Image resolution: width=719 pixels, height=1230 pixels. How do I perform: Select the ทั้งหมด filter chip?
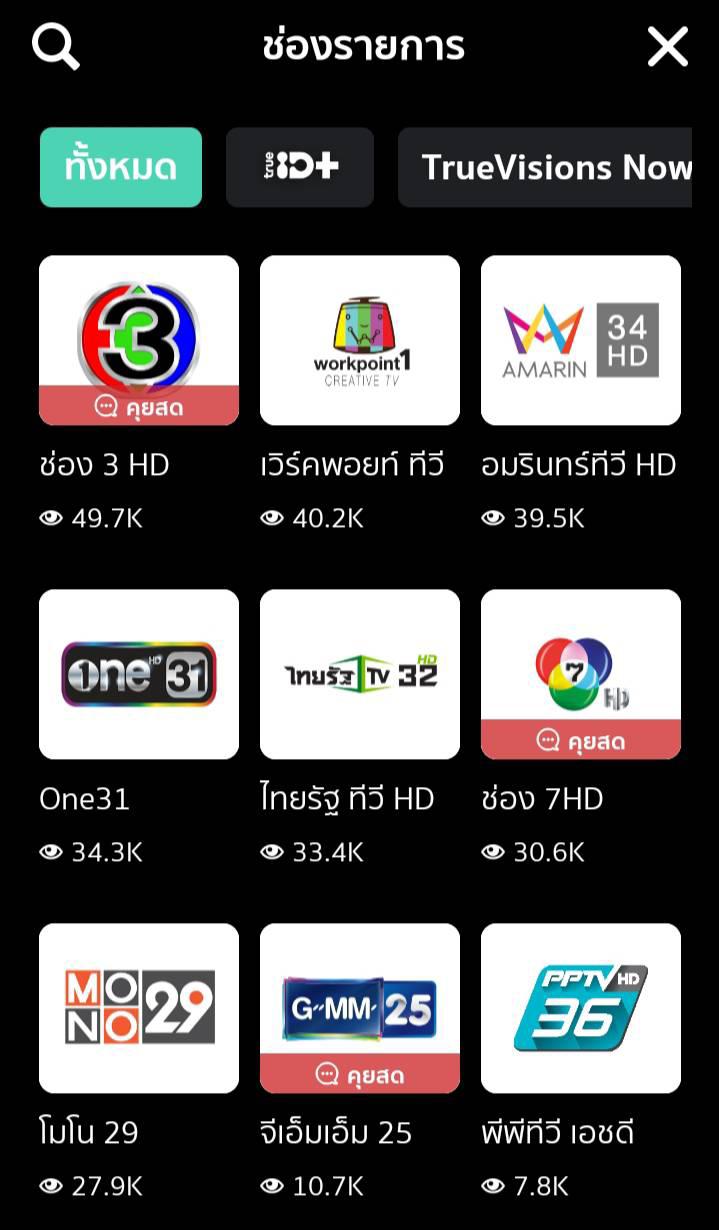pos(121,167)
